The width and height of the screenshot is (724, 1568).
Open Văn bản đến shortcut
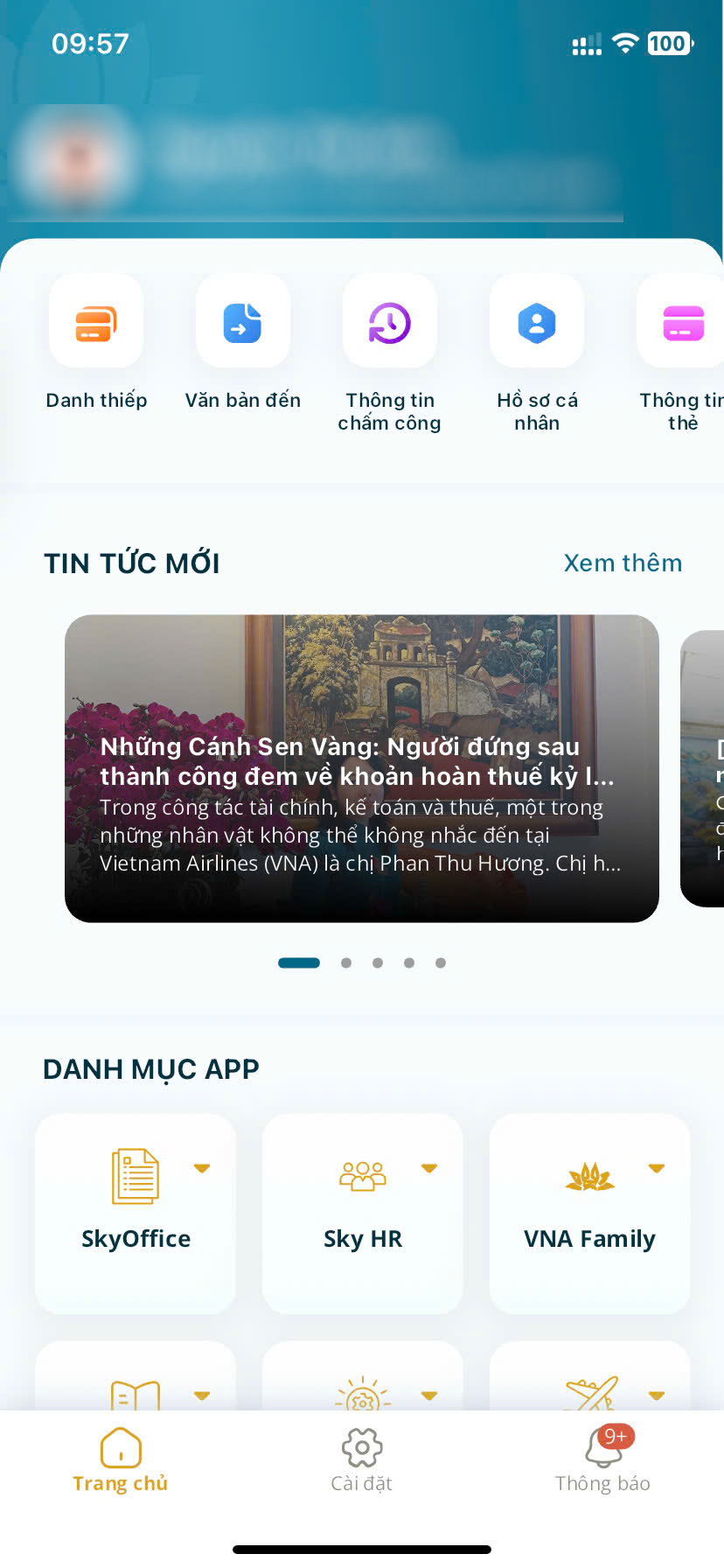pos(243,323)
